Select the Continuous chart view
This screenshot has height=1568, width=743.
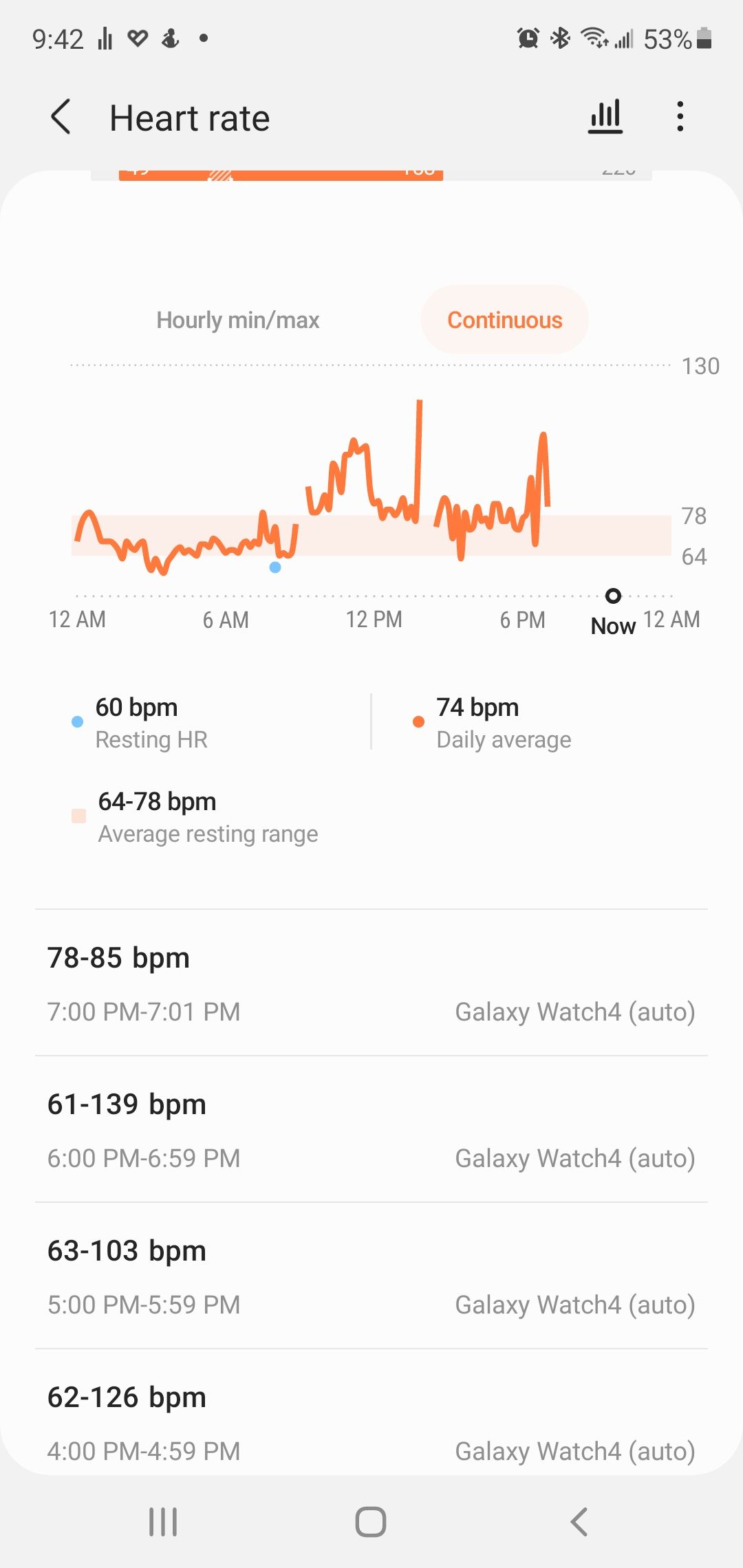click(x=504, y=320)
